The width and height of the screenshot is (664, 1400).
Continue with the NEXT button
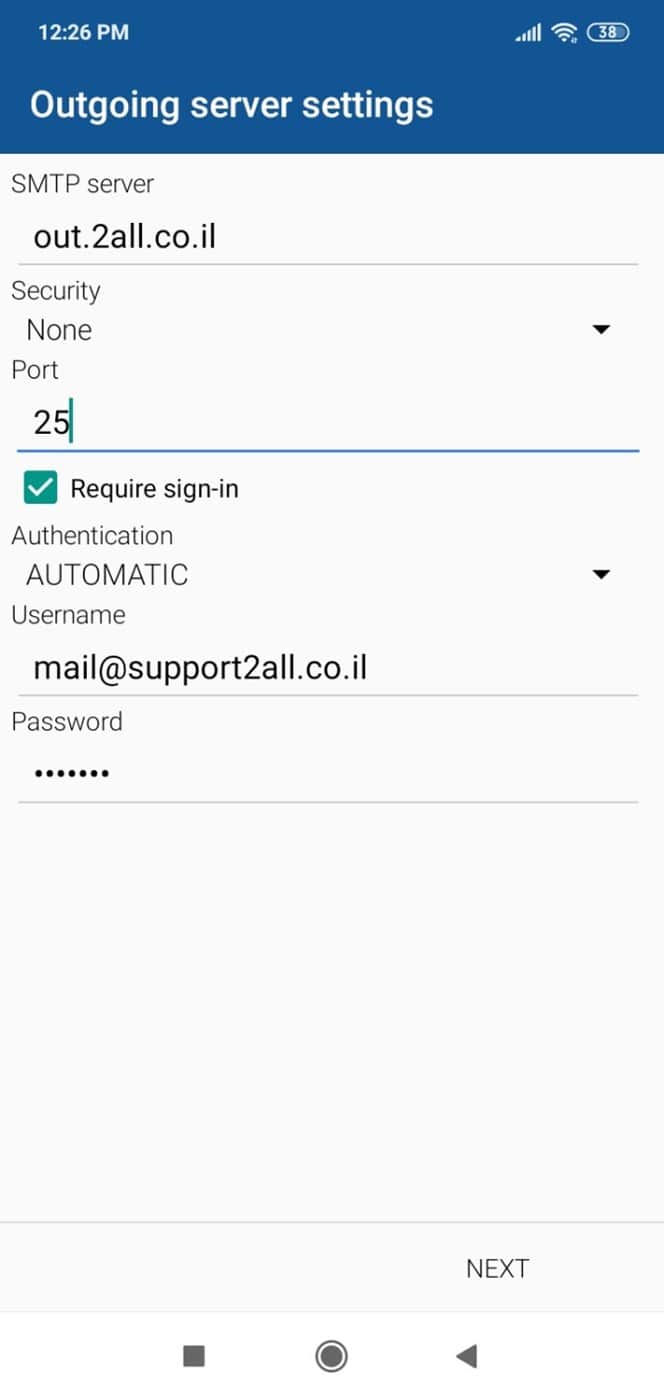(497, 1268)
